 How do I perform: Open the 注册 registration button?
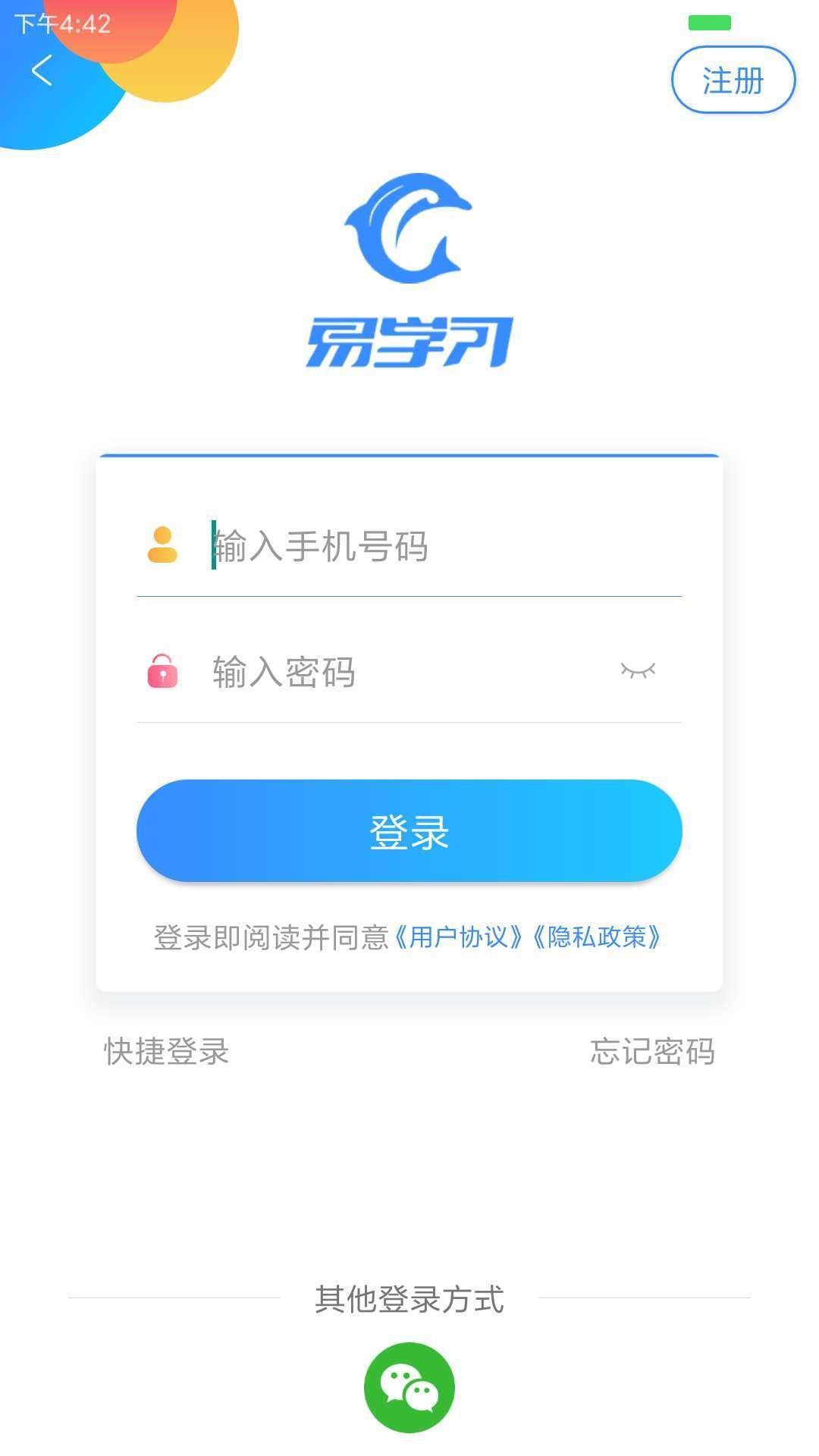[x=733, y=80]
